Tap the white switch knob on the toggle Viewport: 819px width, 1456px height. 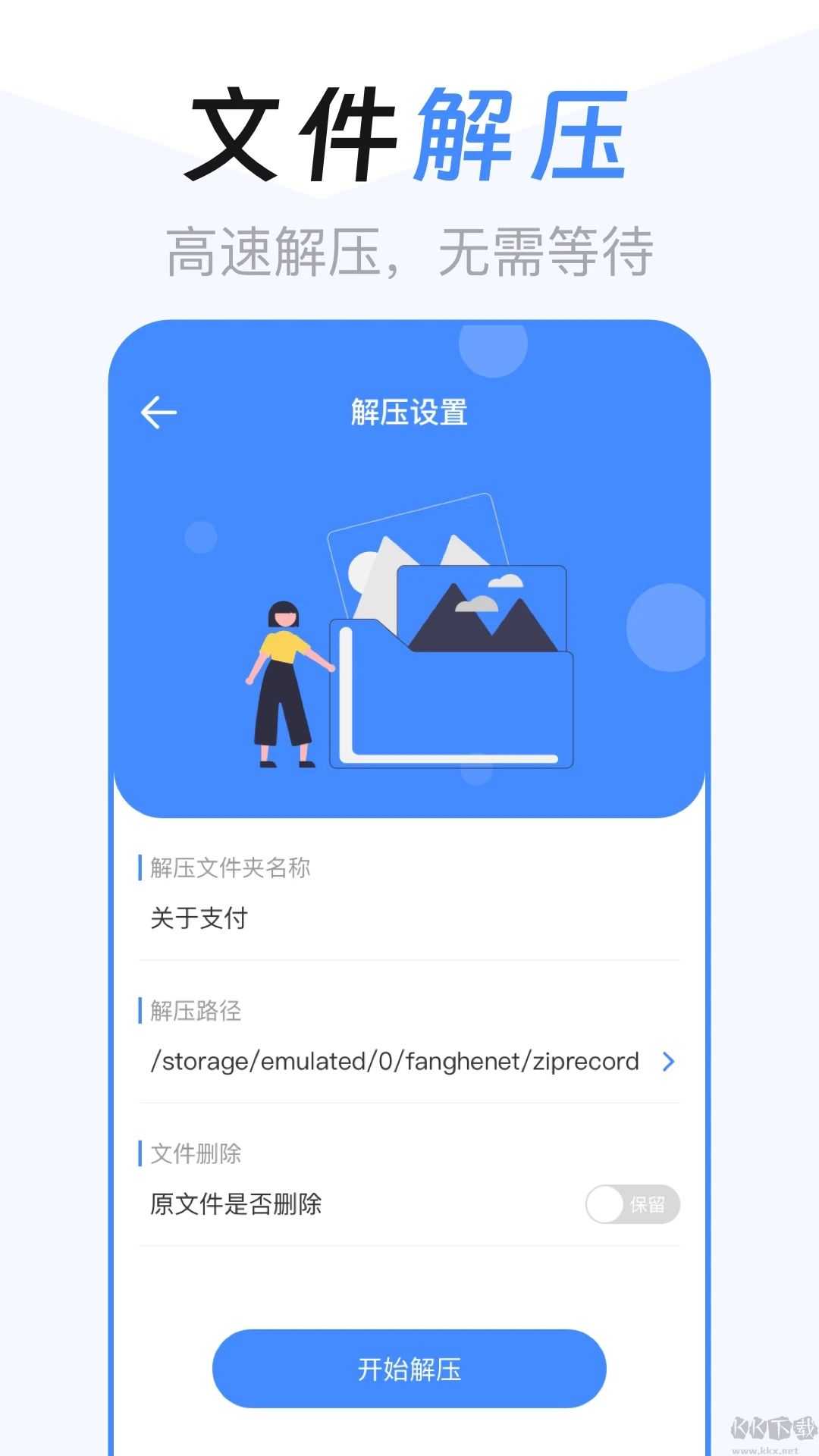tap(604, 1204)
